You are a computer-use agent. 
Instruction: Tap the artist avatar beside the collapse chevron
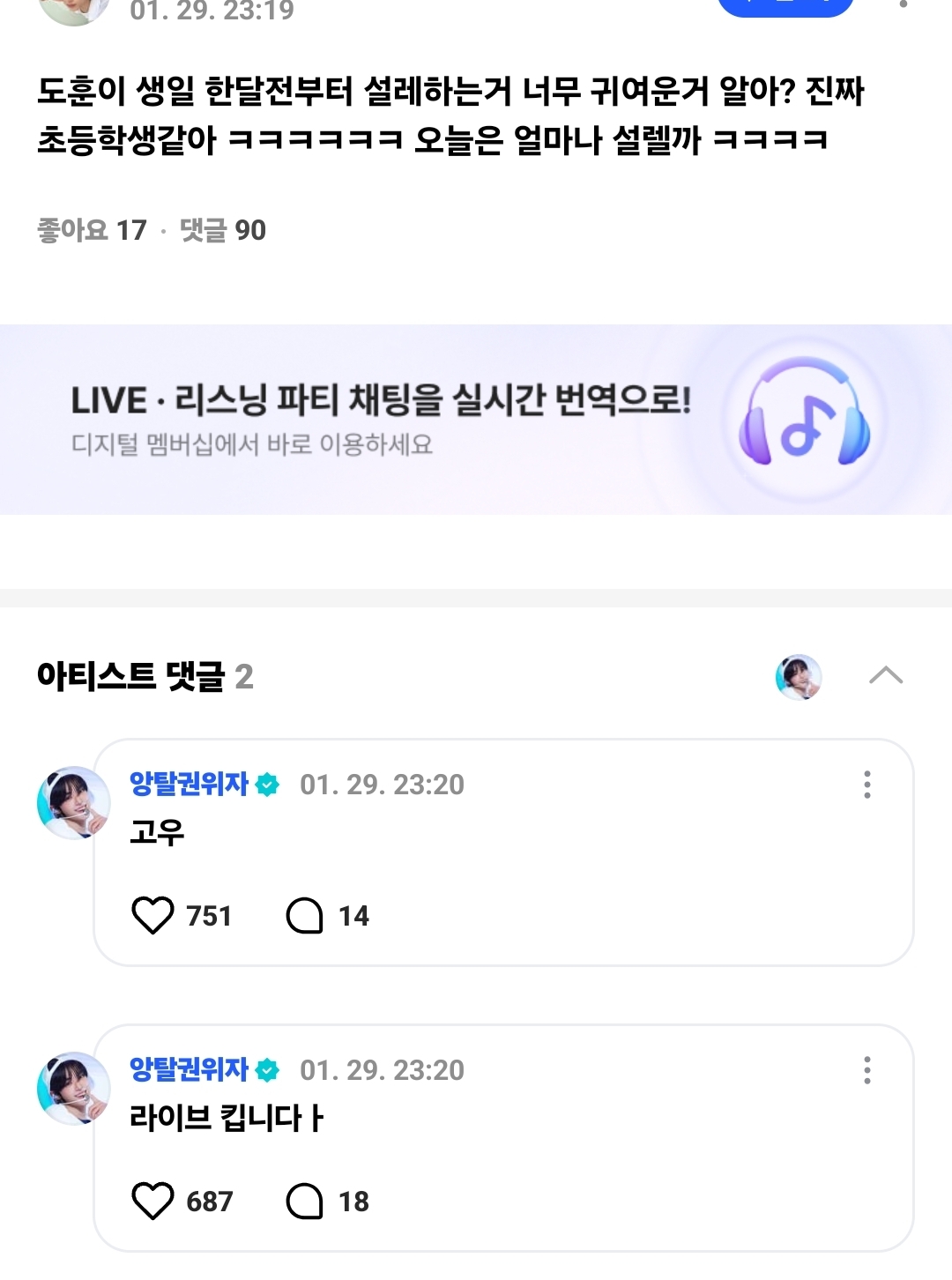(x=799, y=677)
